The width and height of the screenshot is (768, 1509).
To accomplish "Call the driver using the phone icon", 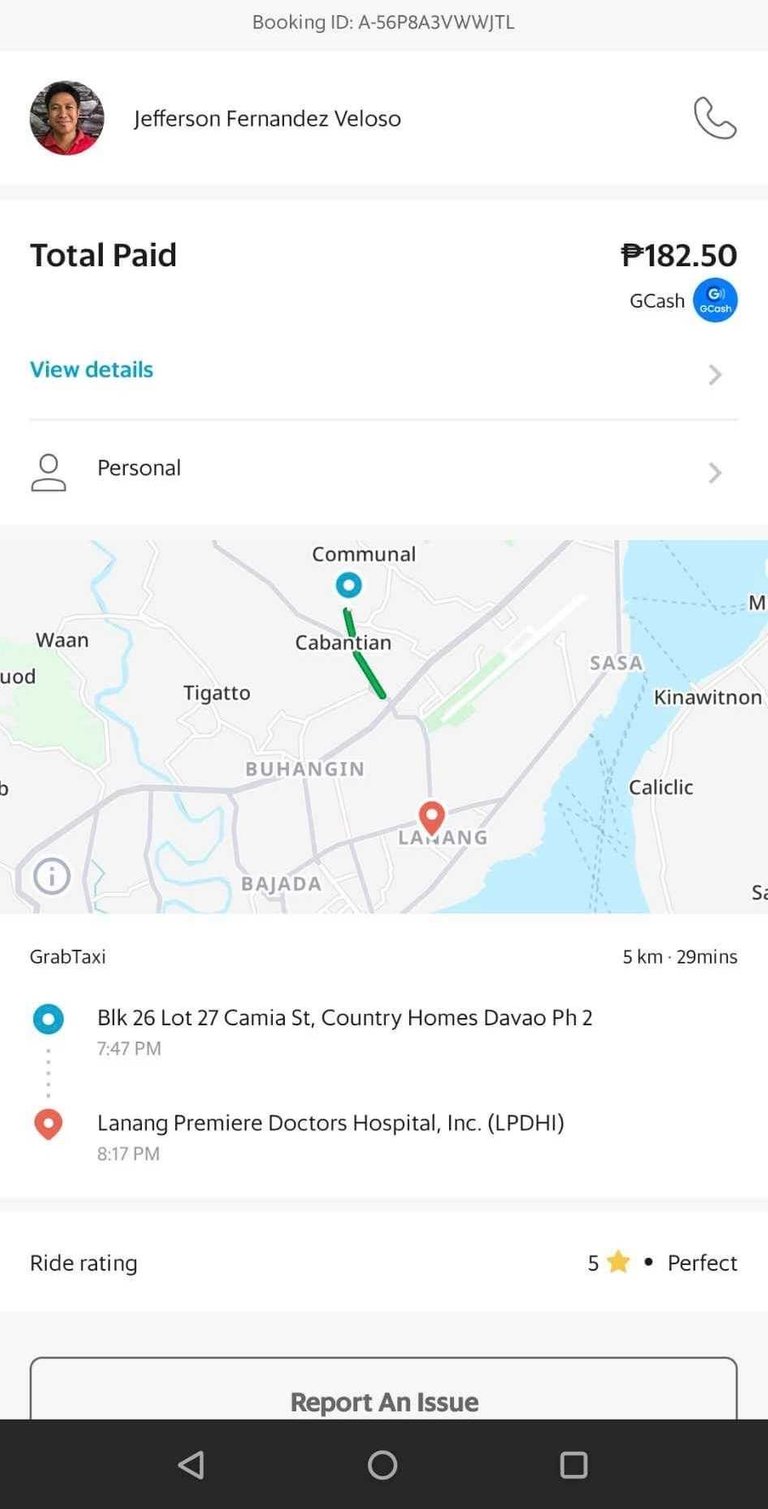I will pos(715,118).
